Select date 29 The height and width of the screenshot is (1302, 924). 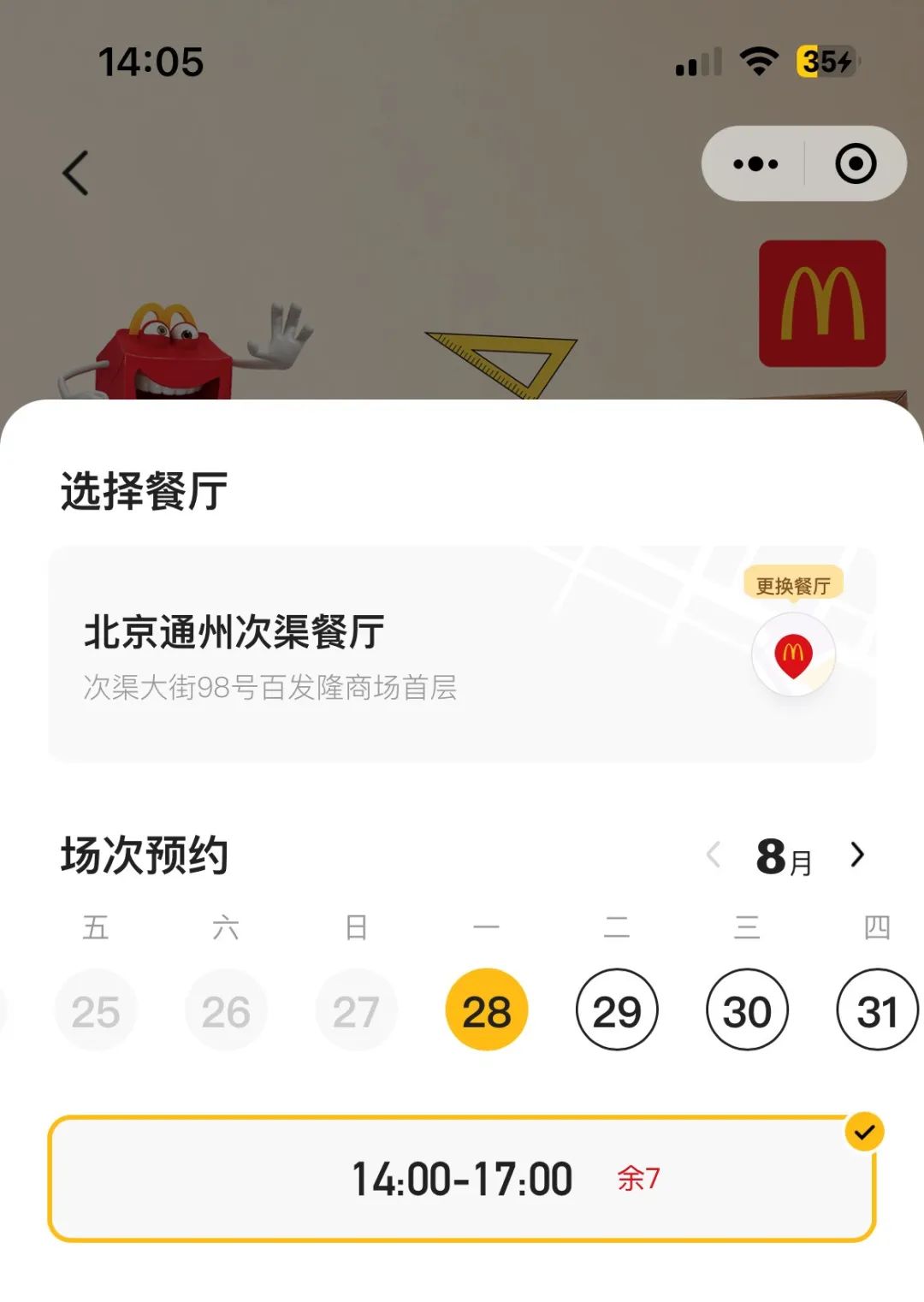tap(617, 1010)
